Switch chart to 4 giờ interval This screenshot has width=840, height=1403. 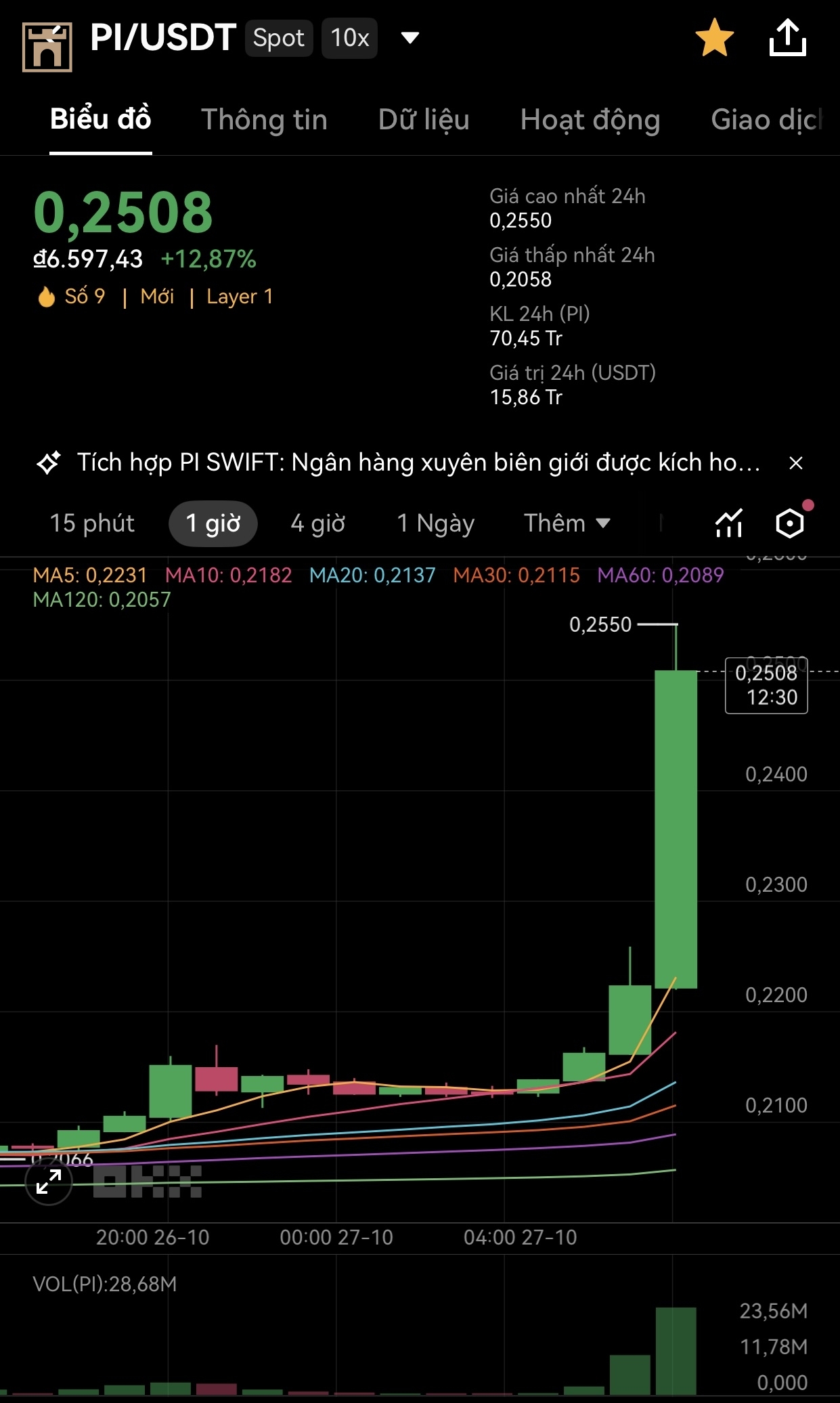coord(317,523)
